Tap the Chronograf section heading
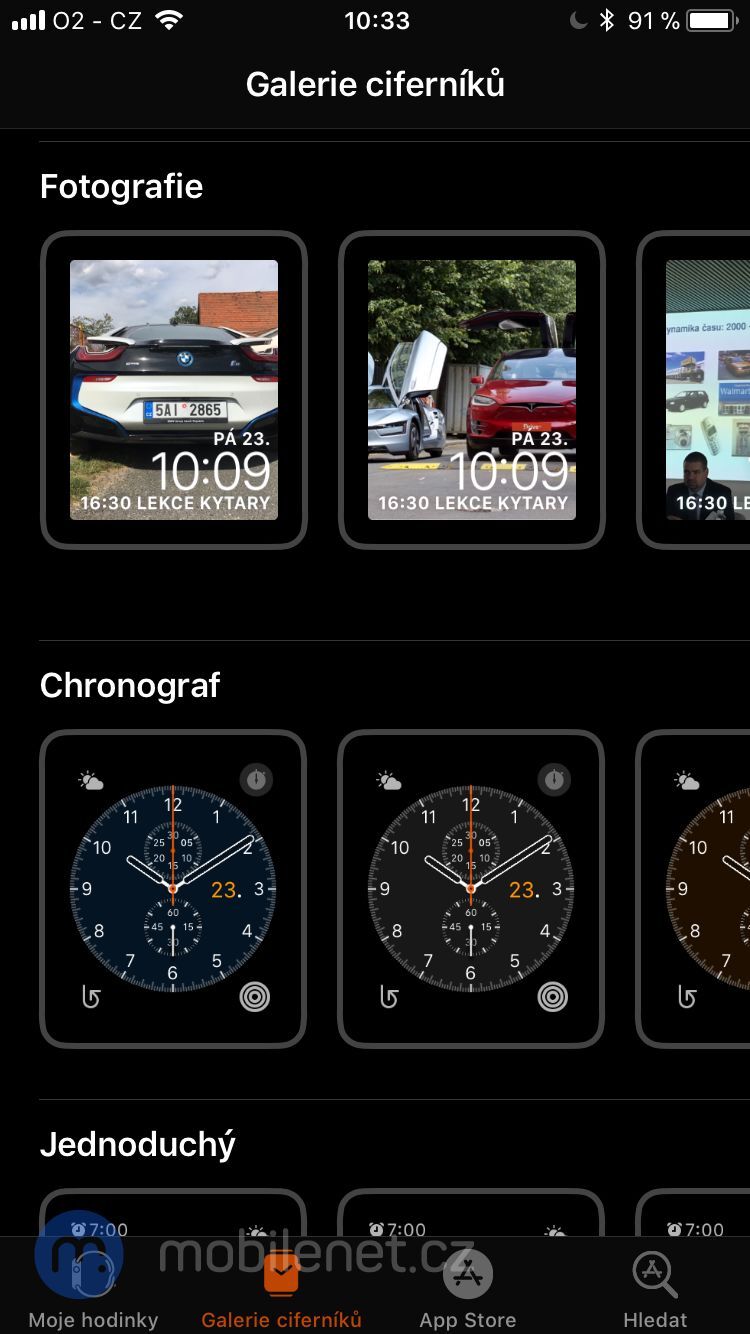 [129, 685]
